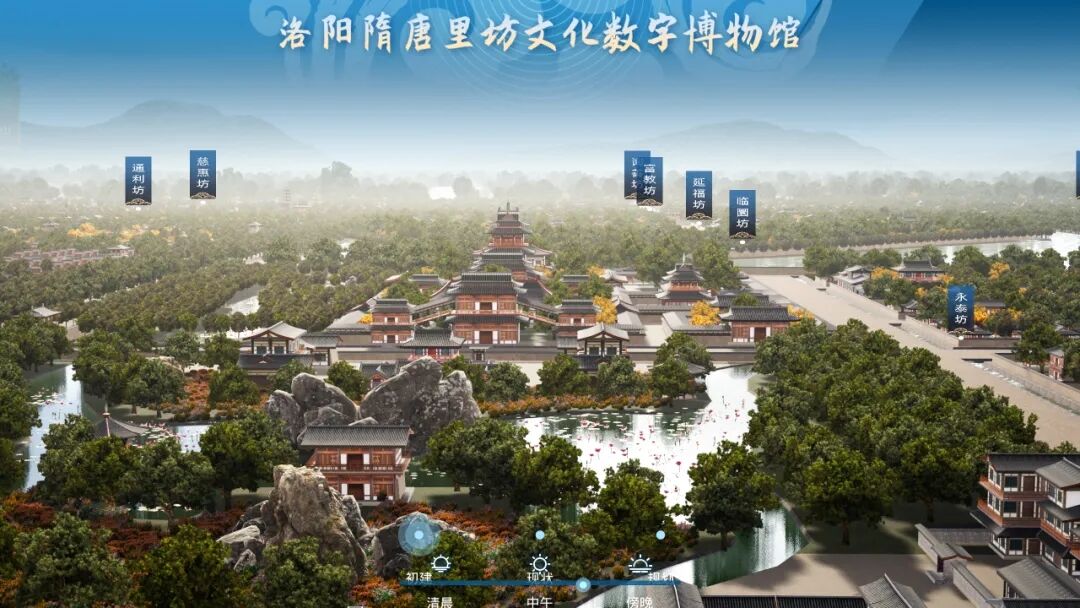Open the 慈惠坊 location marker
Viewport: 1080px width, 608px height.
pos(203,174)
